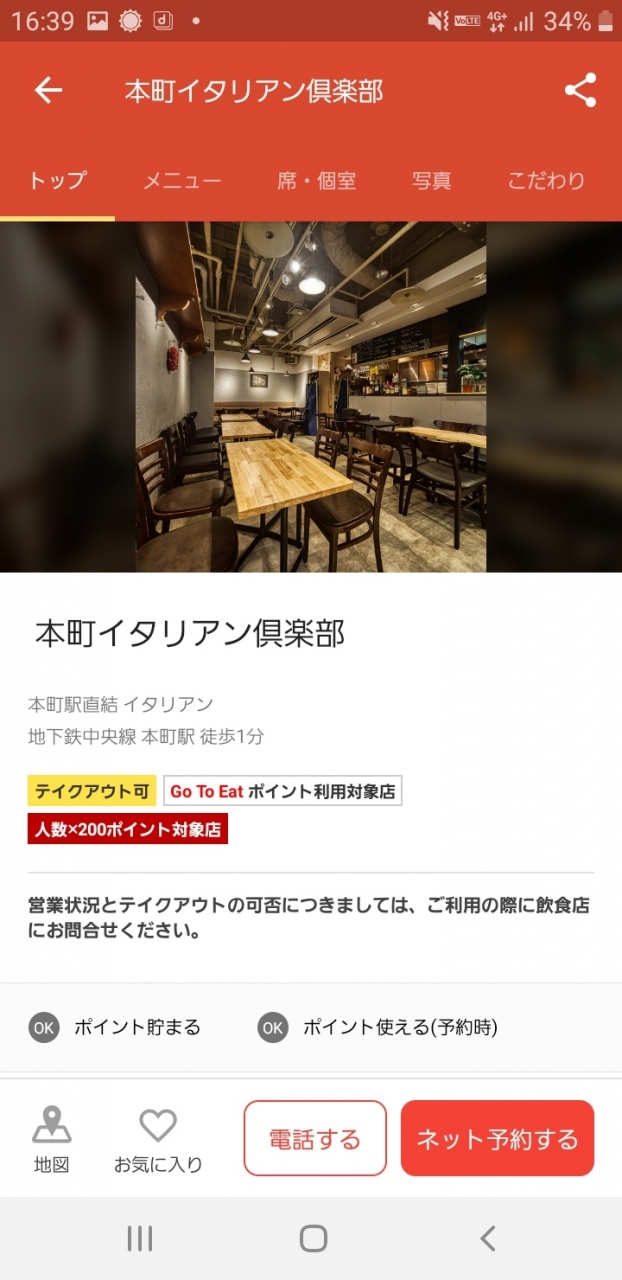Tap ネット予約する to reserve online
622x1280 pixels.
tap(497, 1138)
